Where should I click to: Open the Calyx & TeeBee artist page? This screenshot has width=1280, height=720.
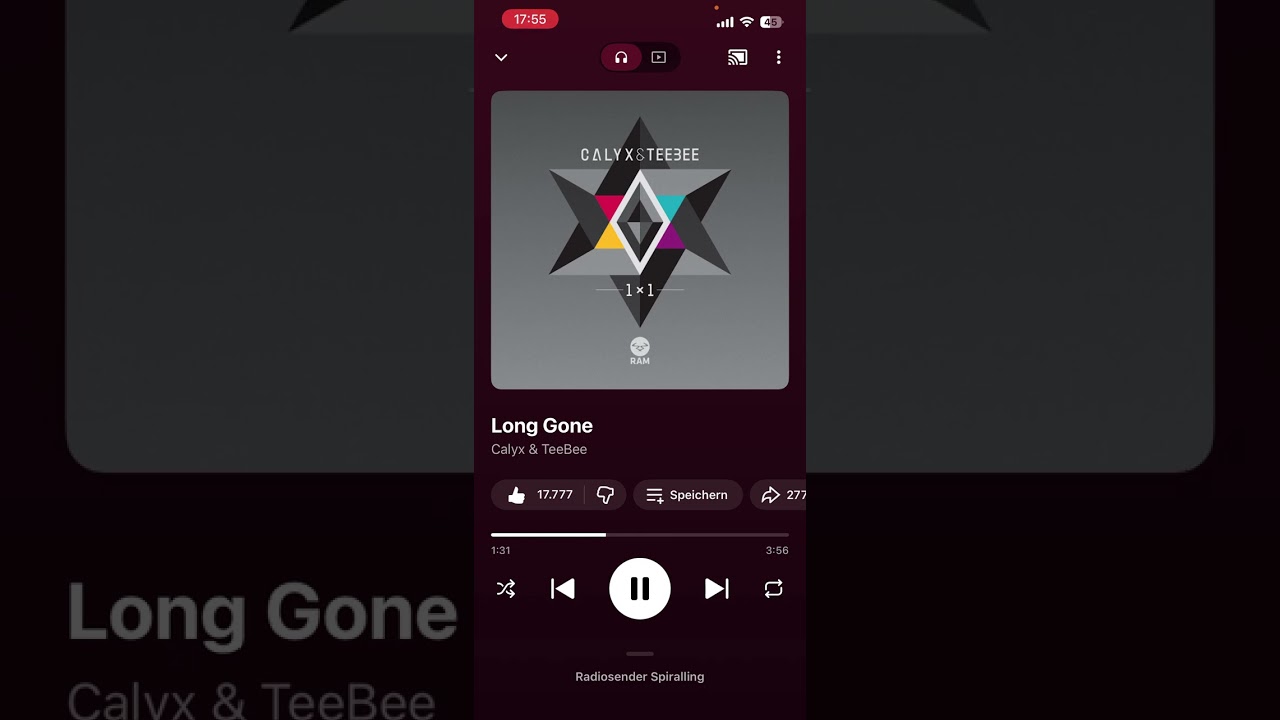[539, 450]
